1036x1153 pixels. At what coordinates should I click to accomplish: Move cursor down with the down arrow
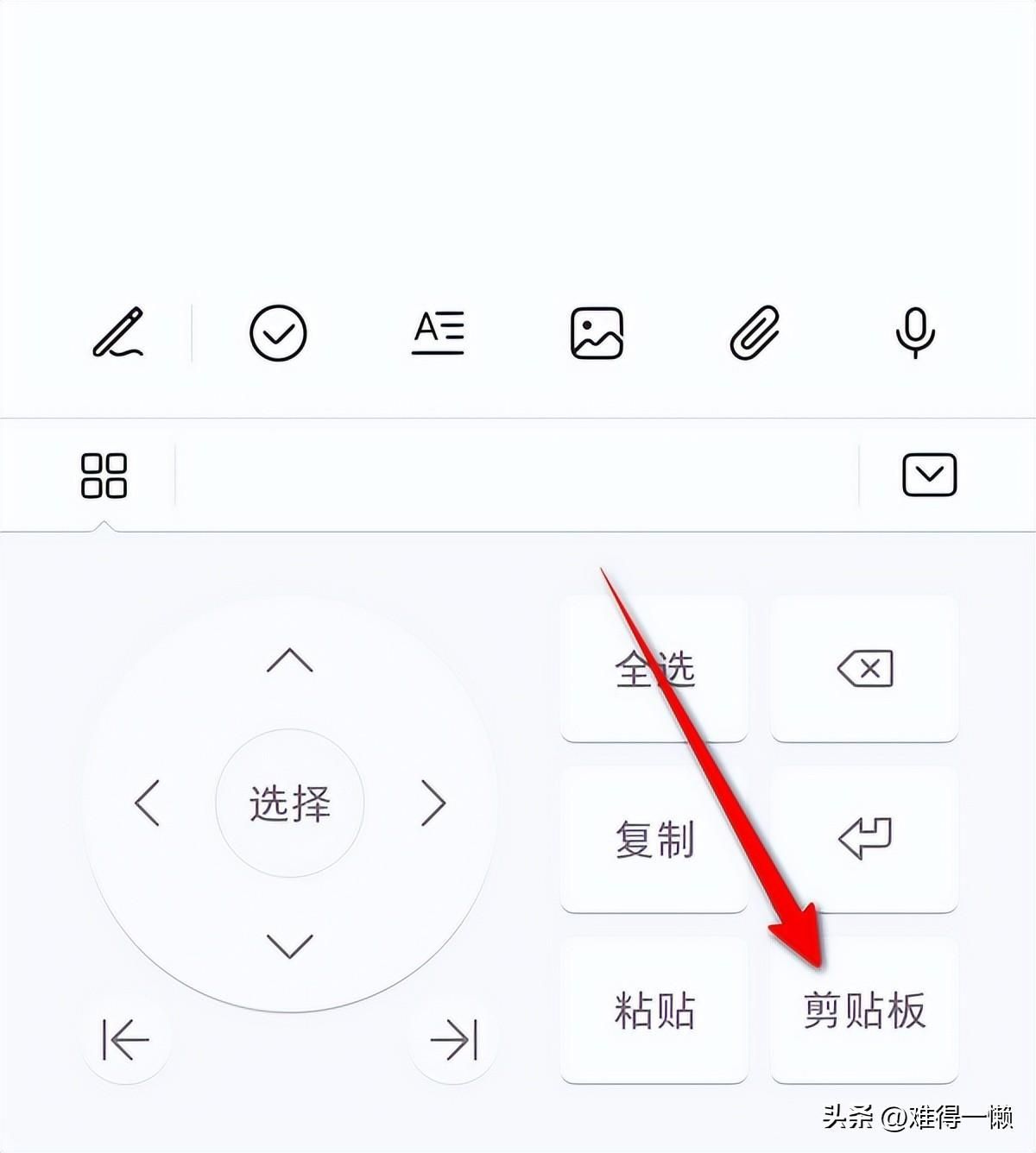pyautogui.click(x=289, y=946)
